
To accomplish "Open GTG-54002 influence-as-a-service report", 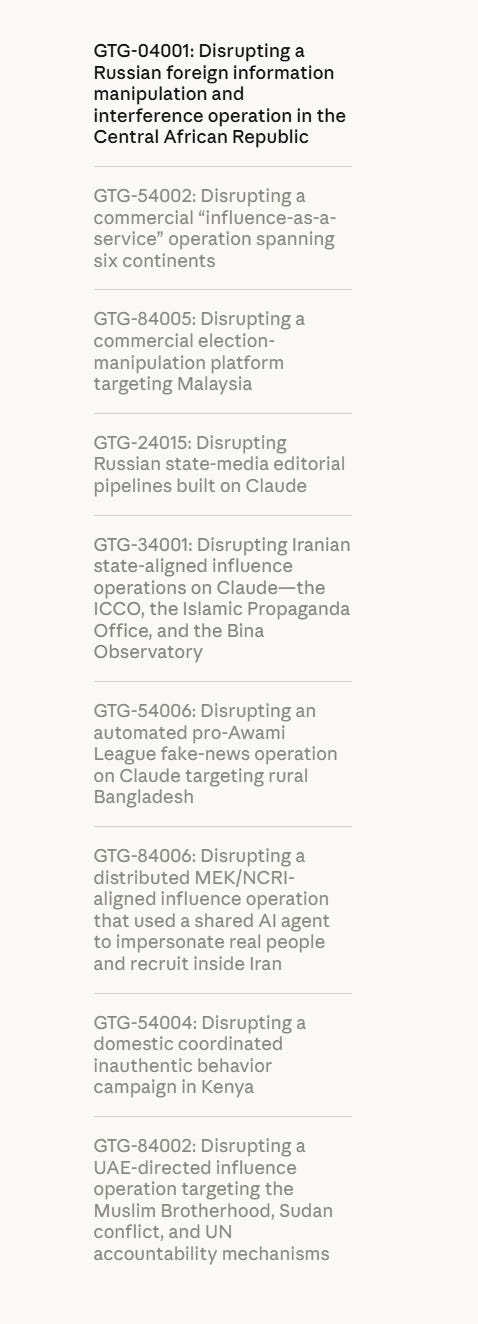I will 215,228.
